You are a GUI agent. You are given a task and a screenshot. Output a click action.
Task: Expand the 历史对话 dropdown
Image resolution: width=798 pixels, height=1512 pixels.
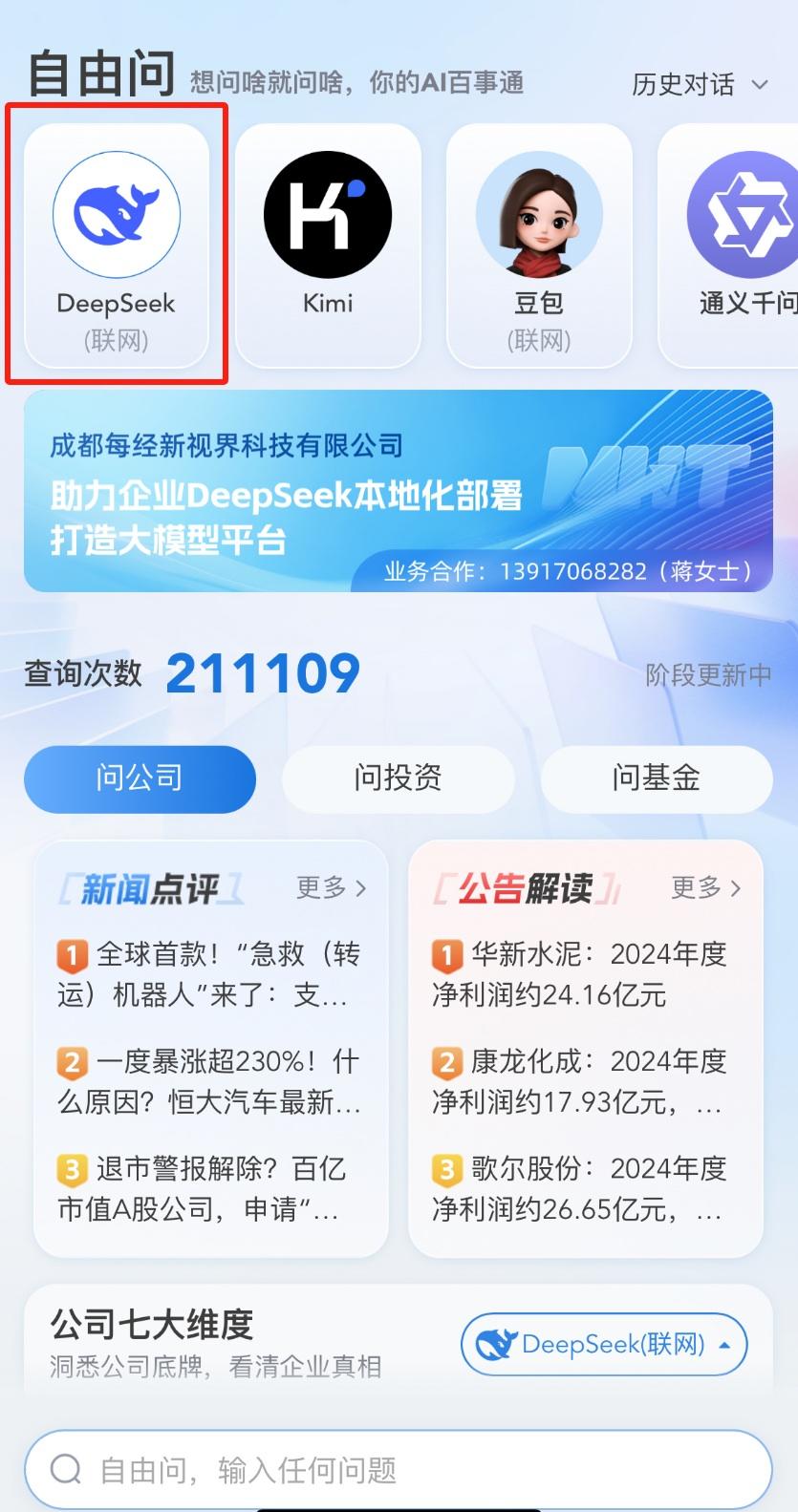[700, 85]
